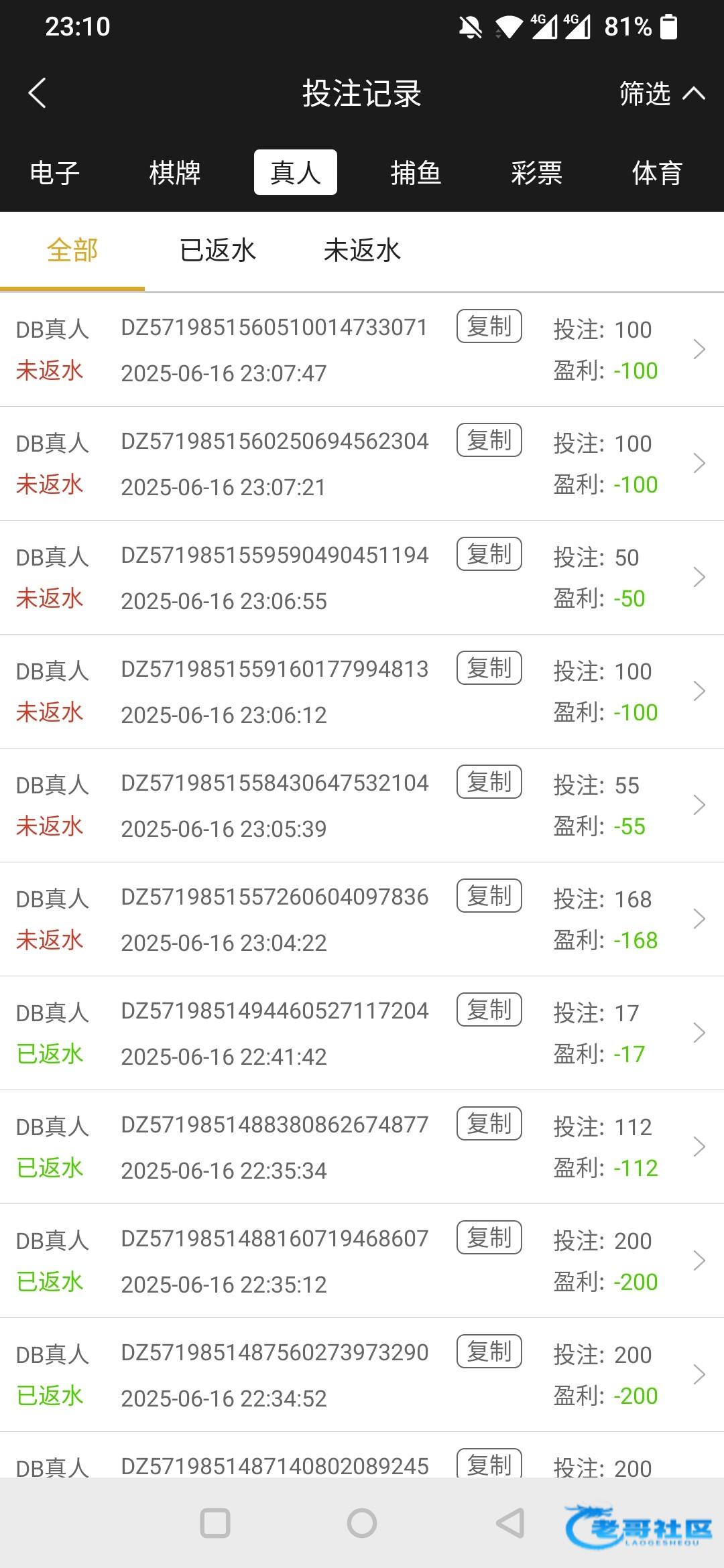Show only 已返水 records
The height and width of the screenshot is (1568, 724).
click(x=217, y=251)
